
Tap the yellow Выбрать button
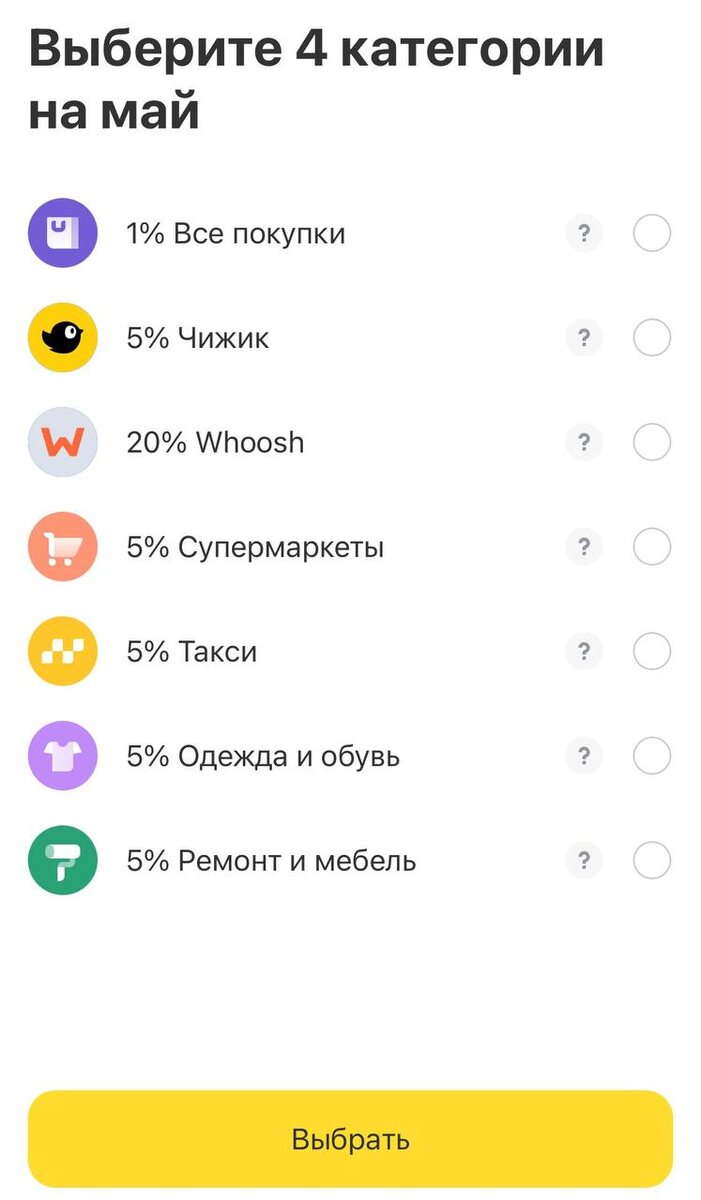point(350,1139)
